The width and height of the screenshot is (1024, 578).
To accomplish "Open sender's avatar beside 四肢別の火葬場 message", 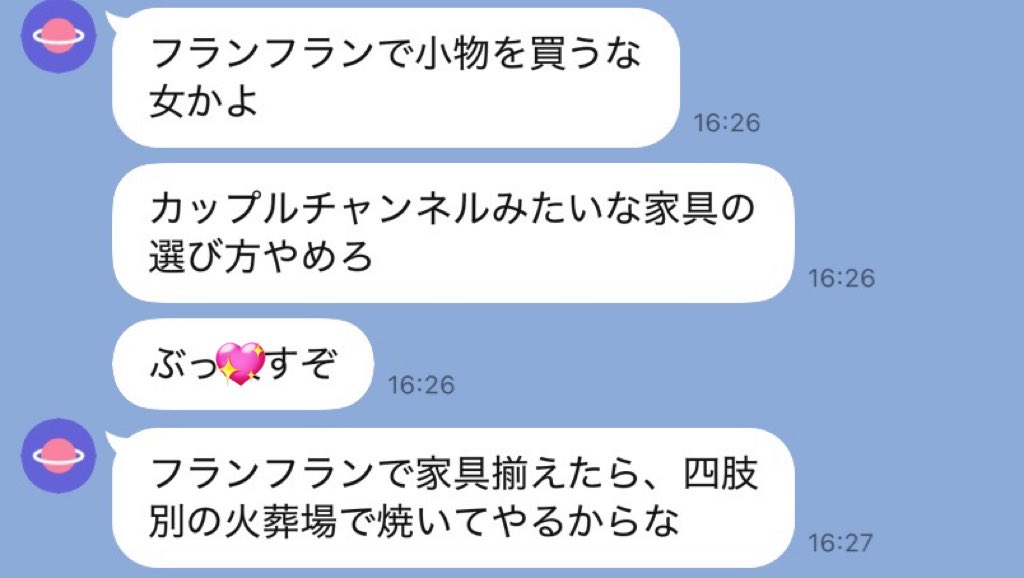I will click(x=59, y=455).
